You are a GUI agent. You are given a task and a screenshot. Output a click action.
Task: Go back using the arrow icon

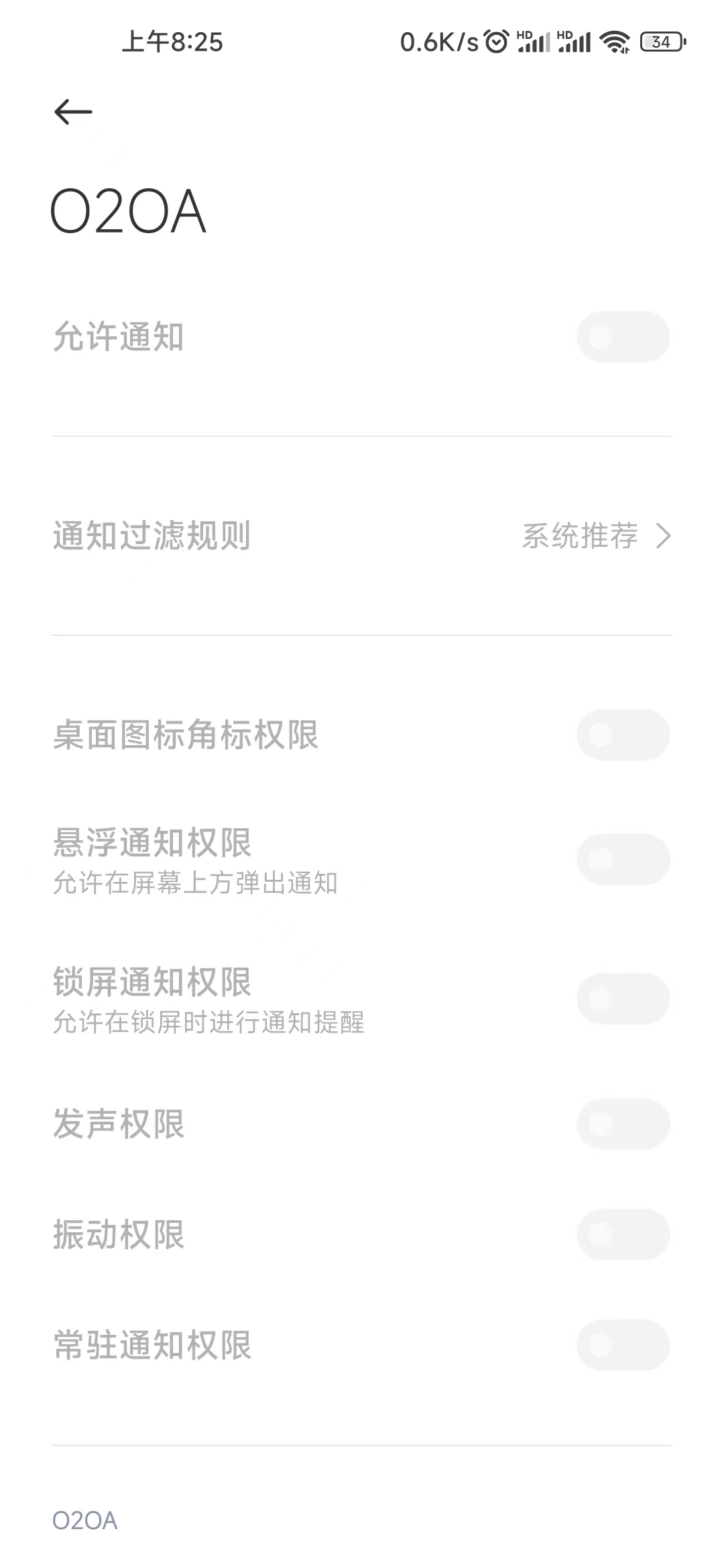click(x=73, y=112)
